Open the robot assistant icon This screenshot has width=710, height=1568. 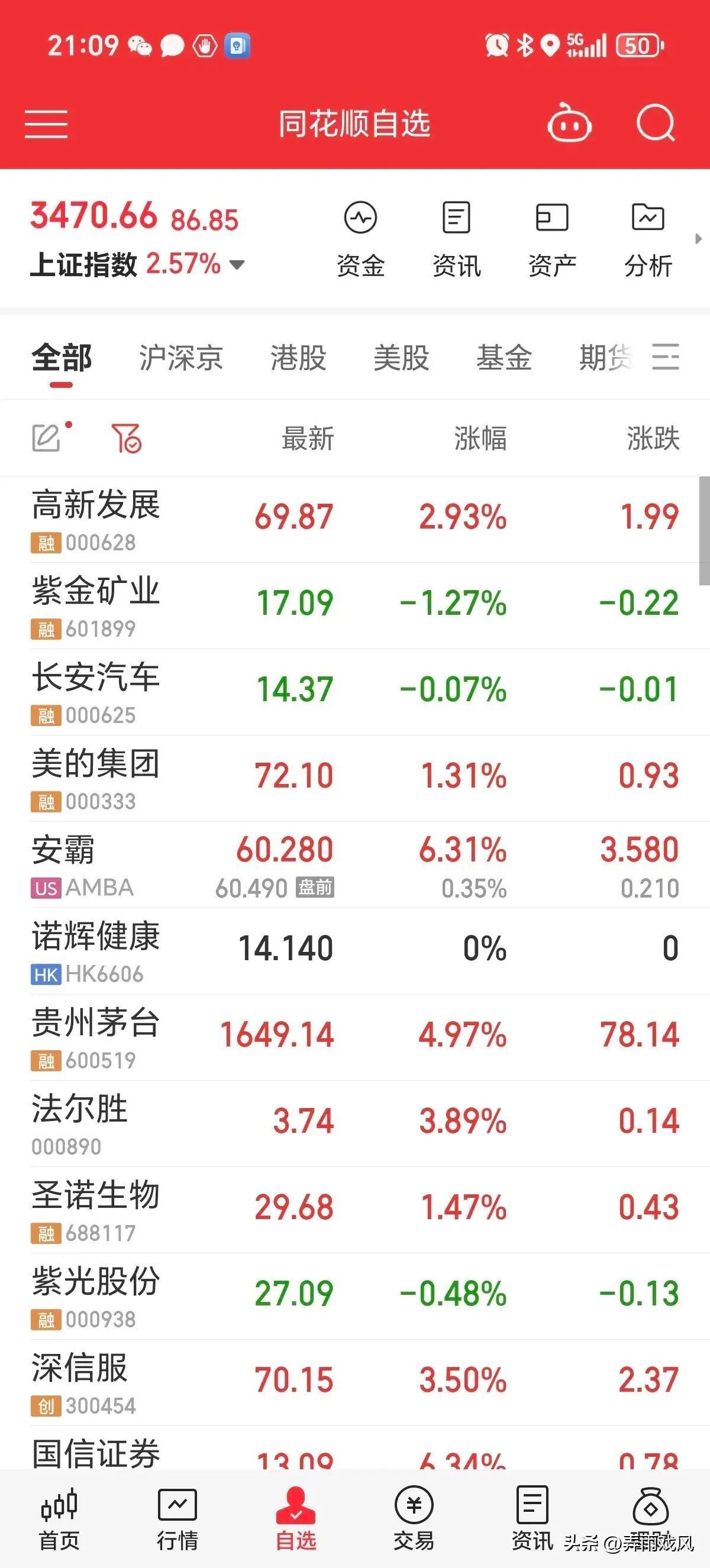569,124
